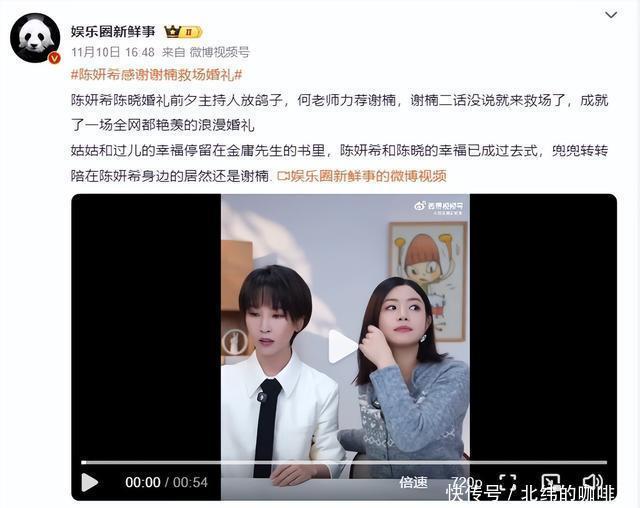The image size is (640, 508).
Task: Expand the post options chevron
Action: 611,17
